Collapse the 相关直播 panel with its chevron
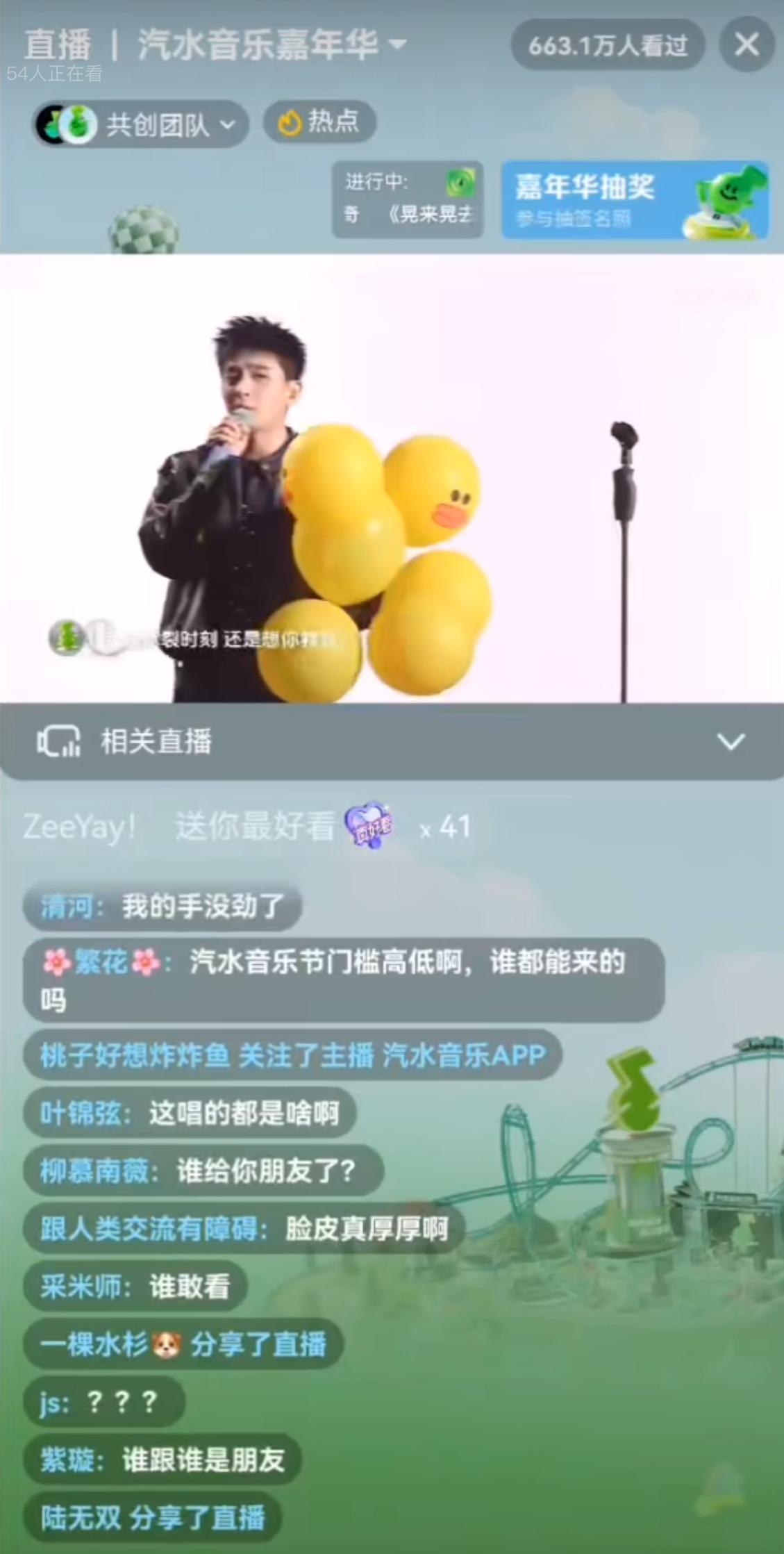 730,742
